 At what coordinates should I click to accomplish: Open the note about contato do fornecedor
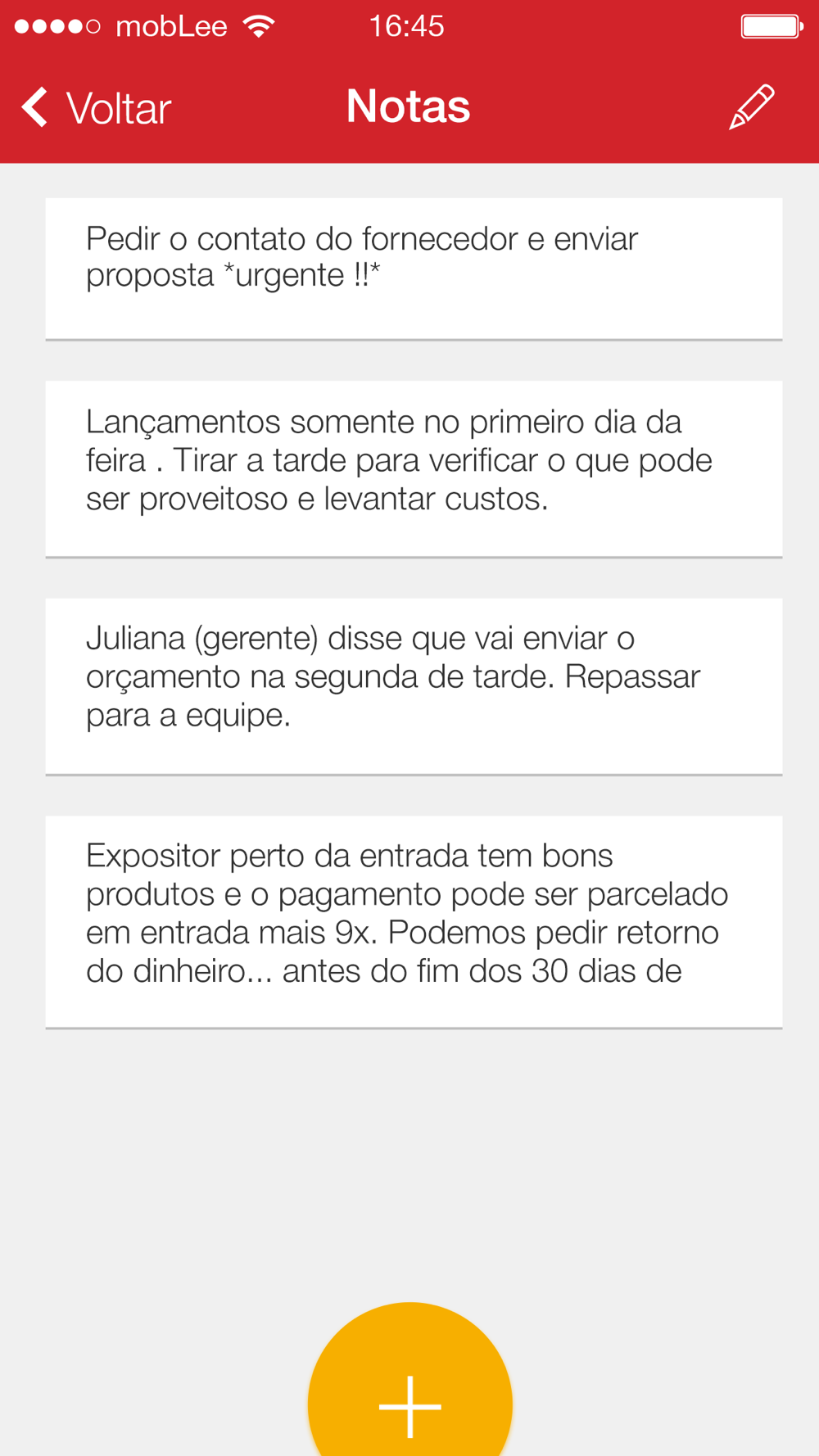pos(414,269)
